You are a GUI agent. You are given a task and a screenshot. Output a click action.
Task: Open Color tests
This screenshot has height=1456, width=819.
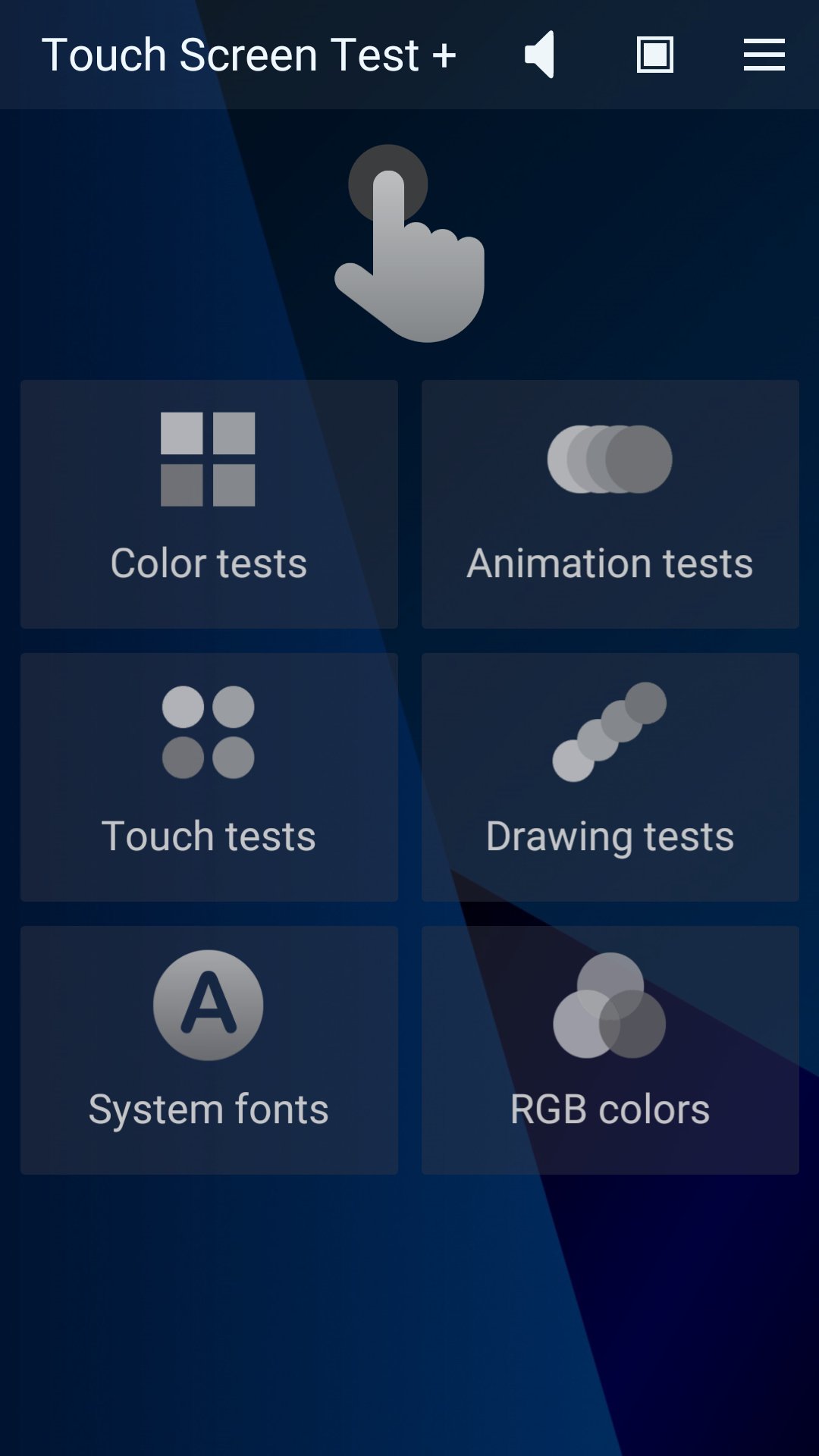(x=209, y=504)
